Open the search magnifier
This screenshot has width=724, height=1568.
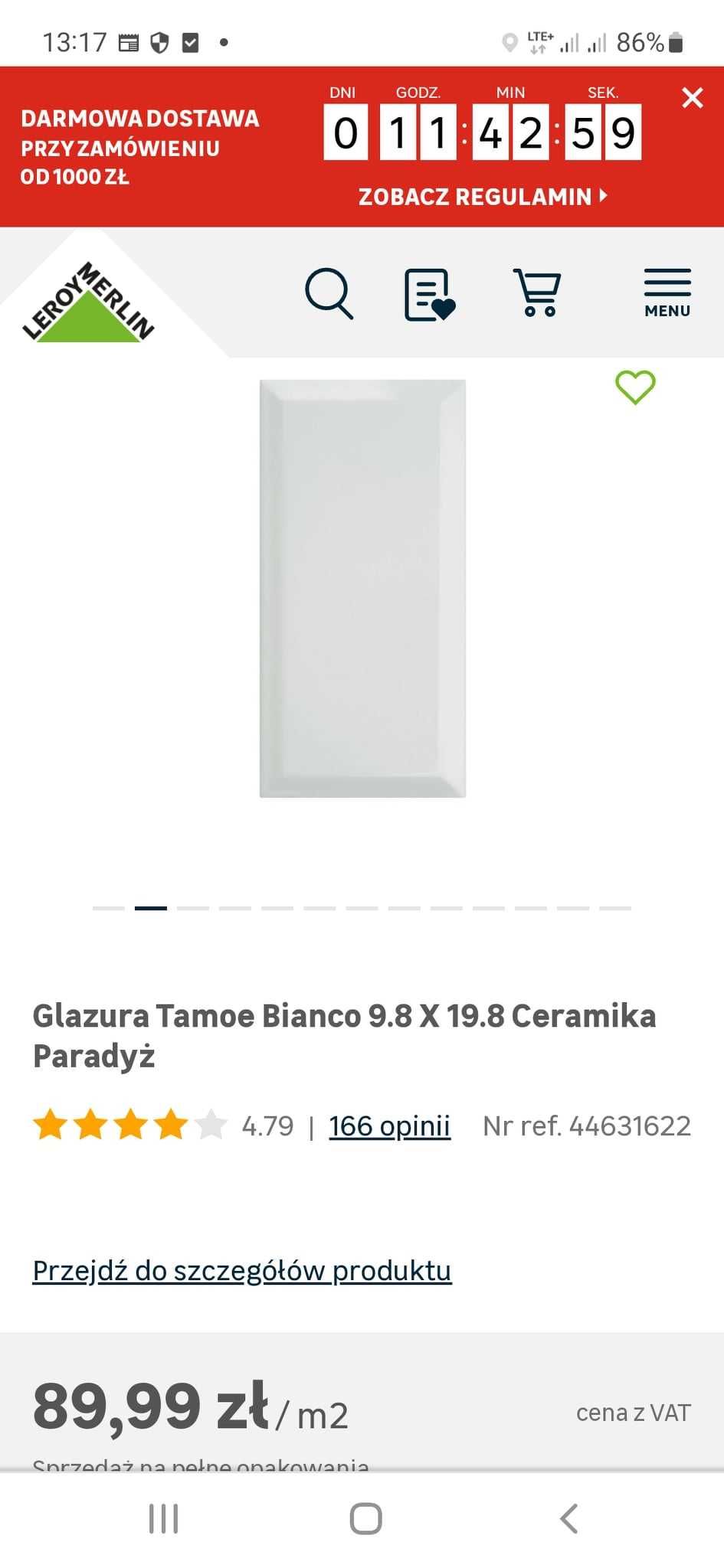[329, 292]
